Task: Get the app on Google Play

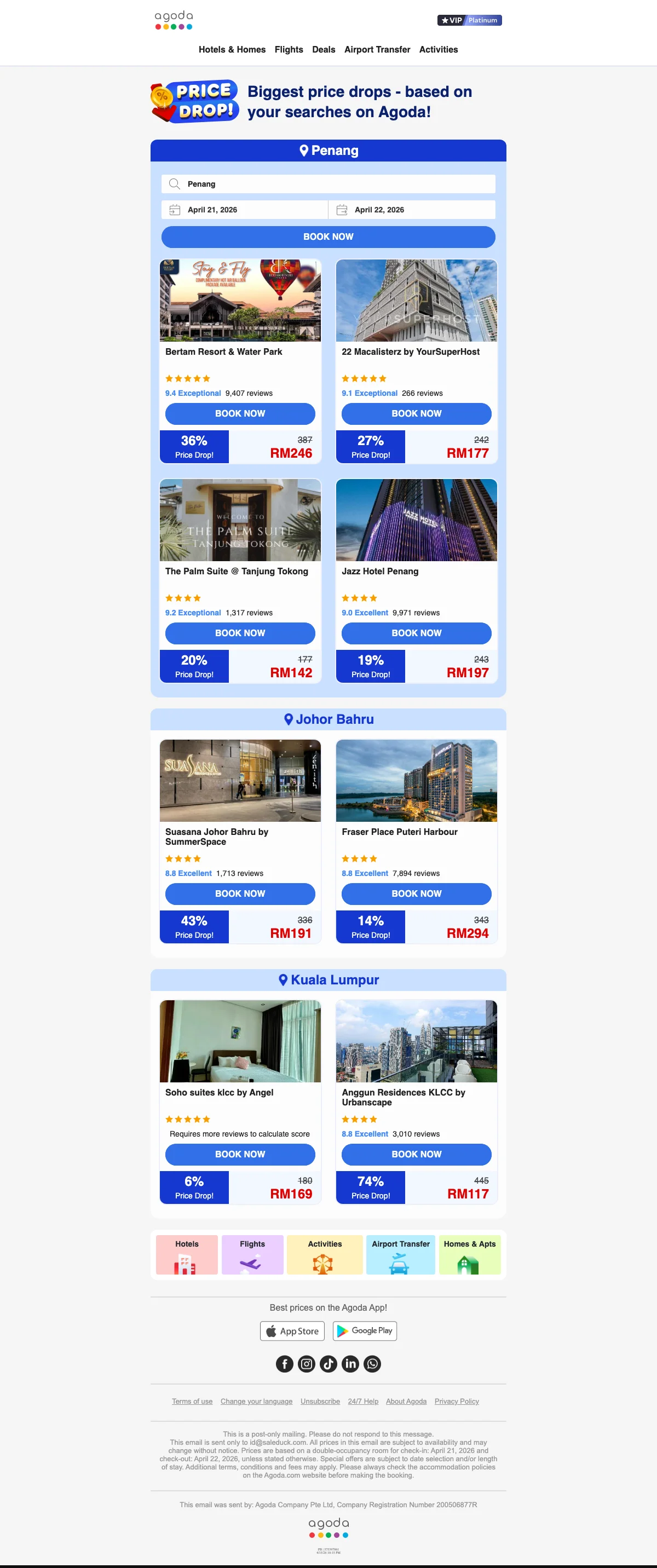Action: [x=365, y=1331]
